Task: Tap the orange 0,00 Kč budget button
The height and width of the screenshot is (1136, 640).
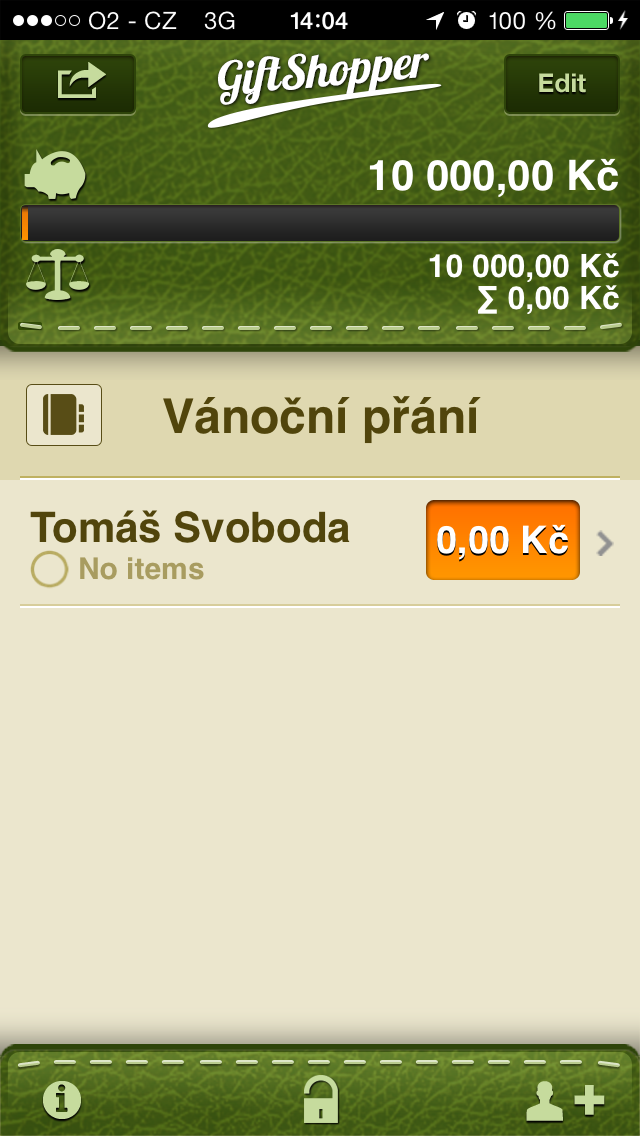Action: point(503,540)
